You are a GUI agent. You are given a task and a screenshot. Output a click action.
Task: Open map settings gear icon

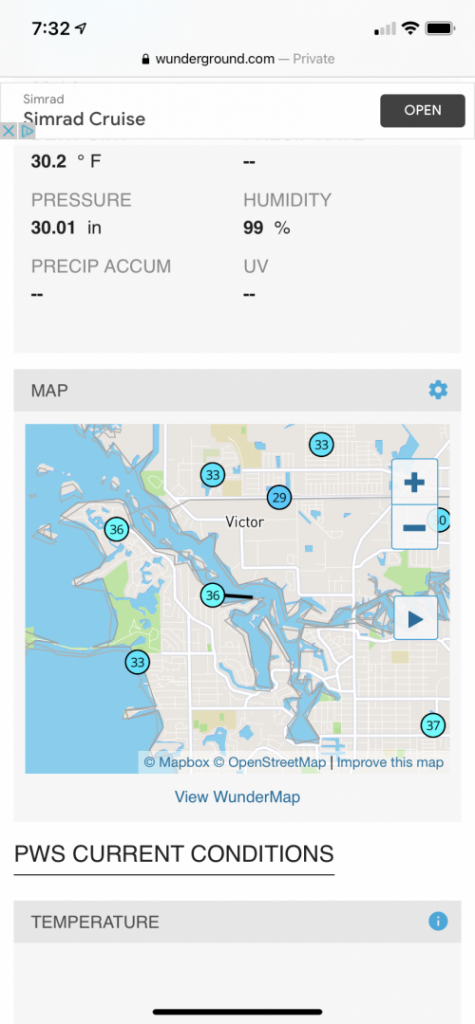point(438,391)
